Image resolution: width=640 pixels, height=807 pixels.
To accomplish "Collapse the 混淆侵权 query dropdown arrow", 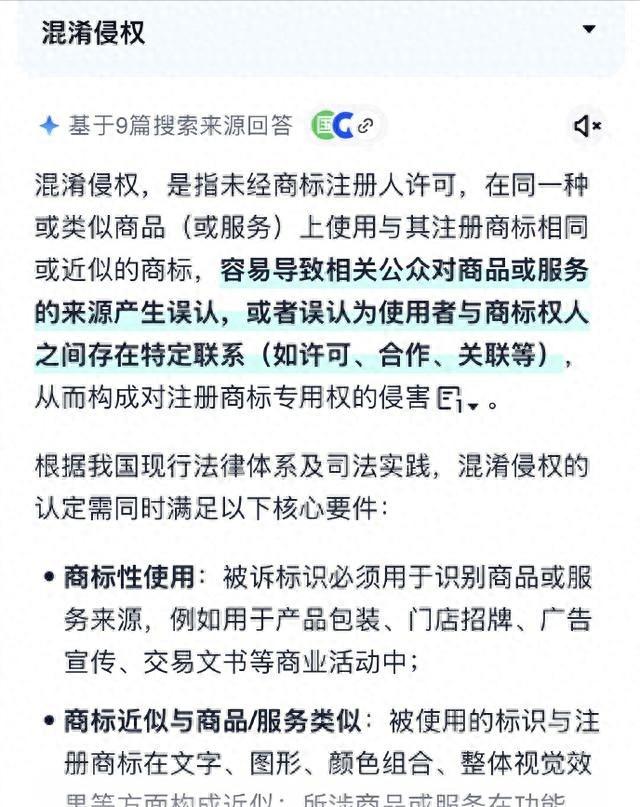I will click(588, 30).
